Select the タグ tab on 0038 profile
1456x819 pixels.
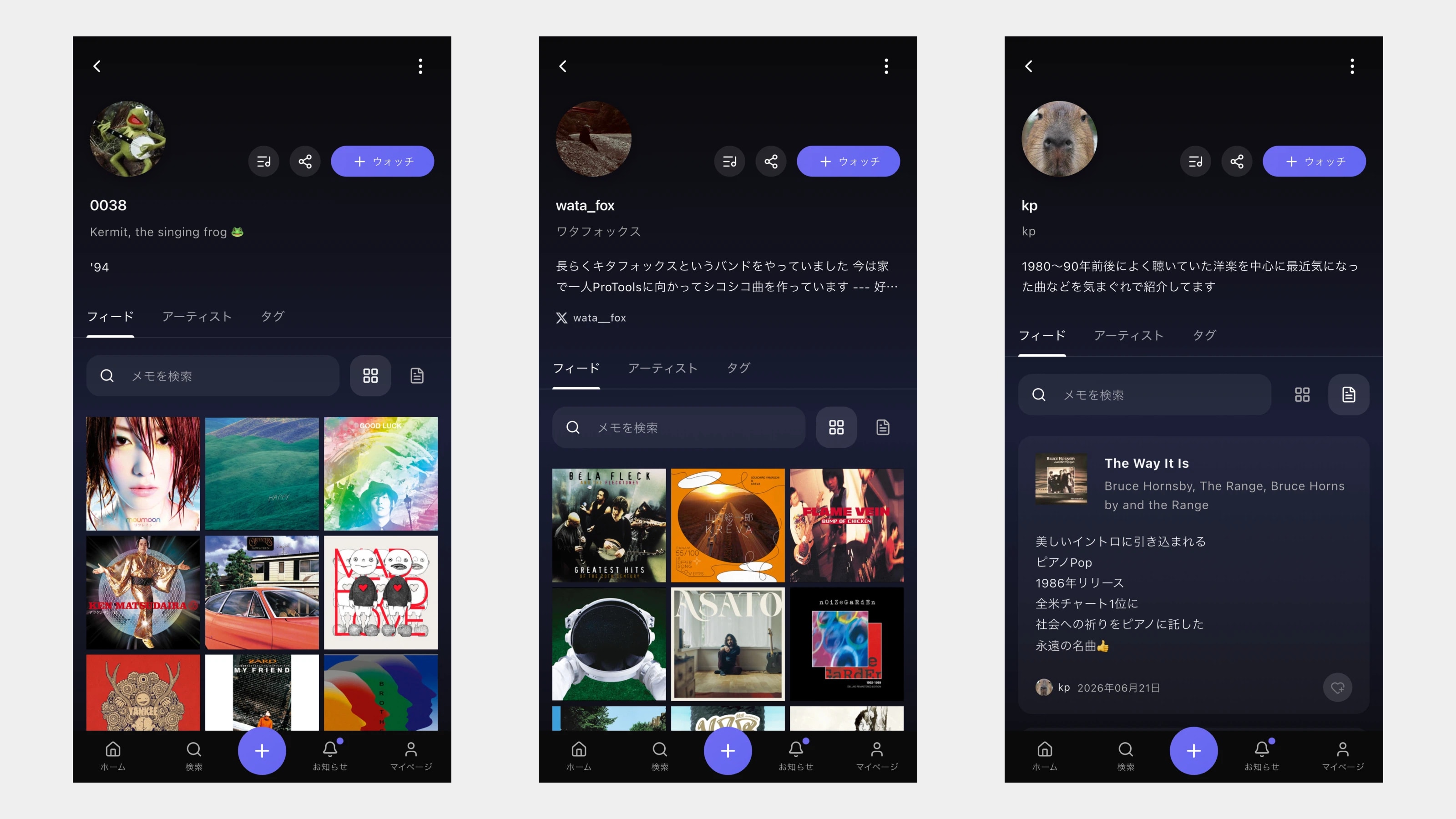click(273, 316)
